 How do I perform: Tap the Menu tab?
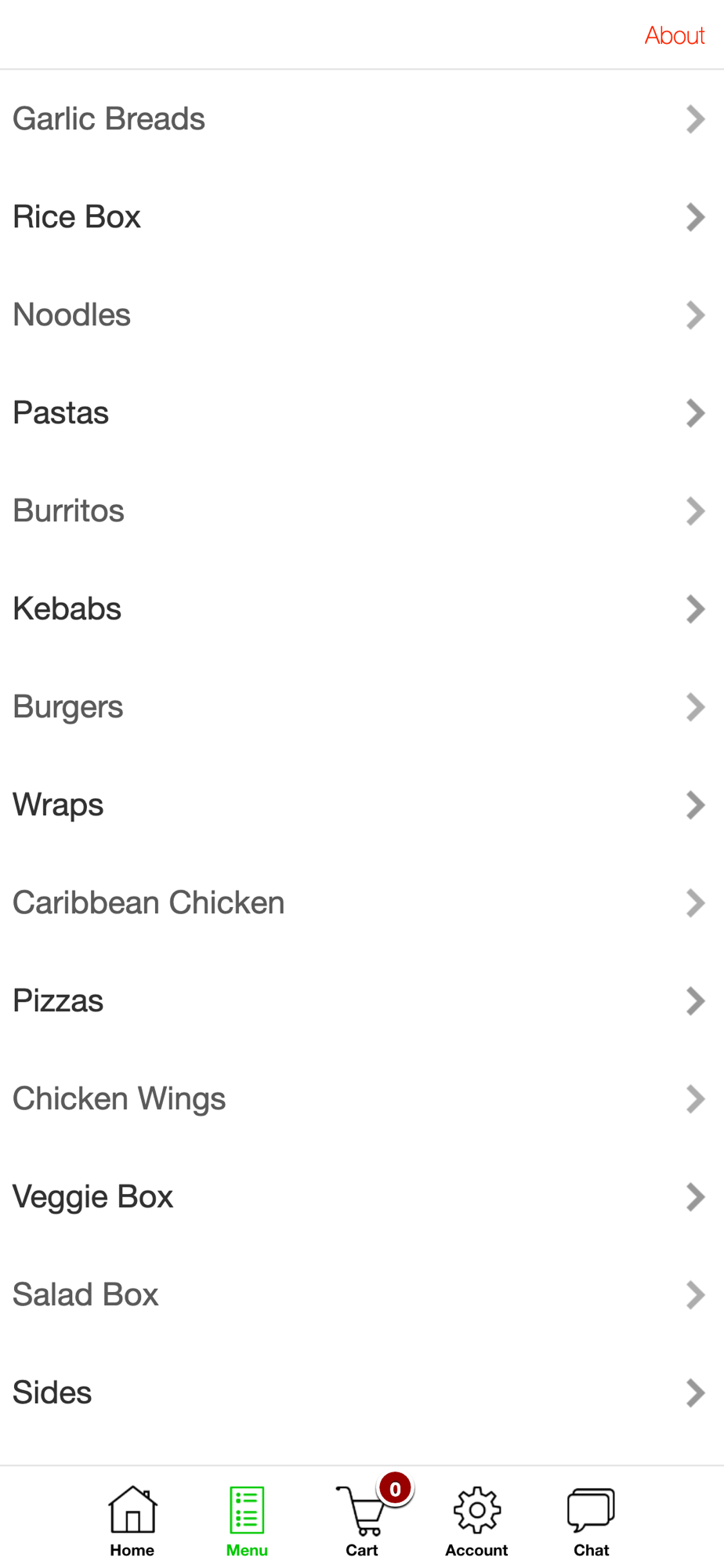click(247, 1521)
